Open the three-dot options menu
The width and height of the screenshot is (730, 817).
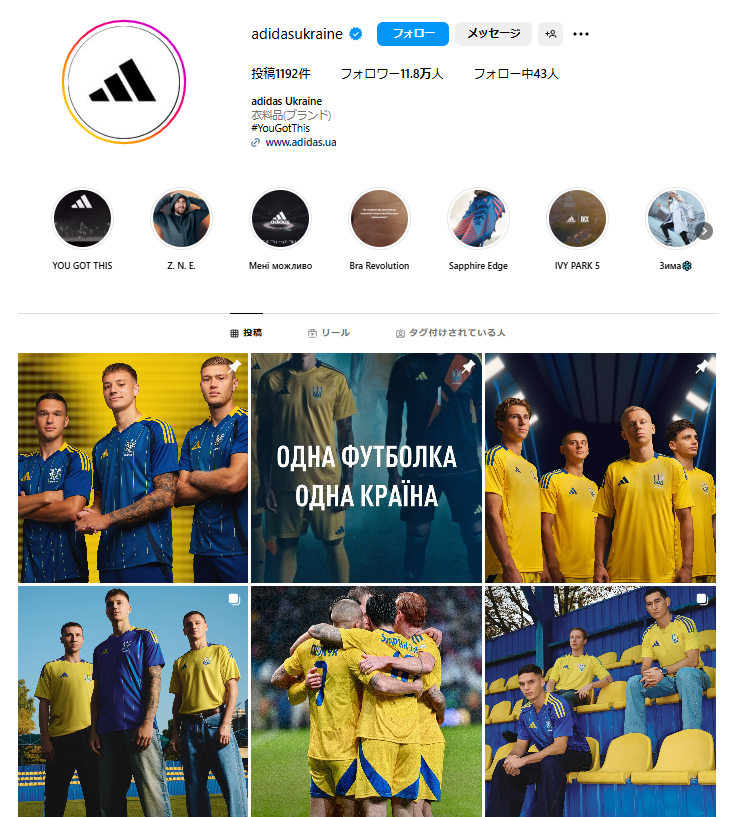581,34
